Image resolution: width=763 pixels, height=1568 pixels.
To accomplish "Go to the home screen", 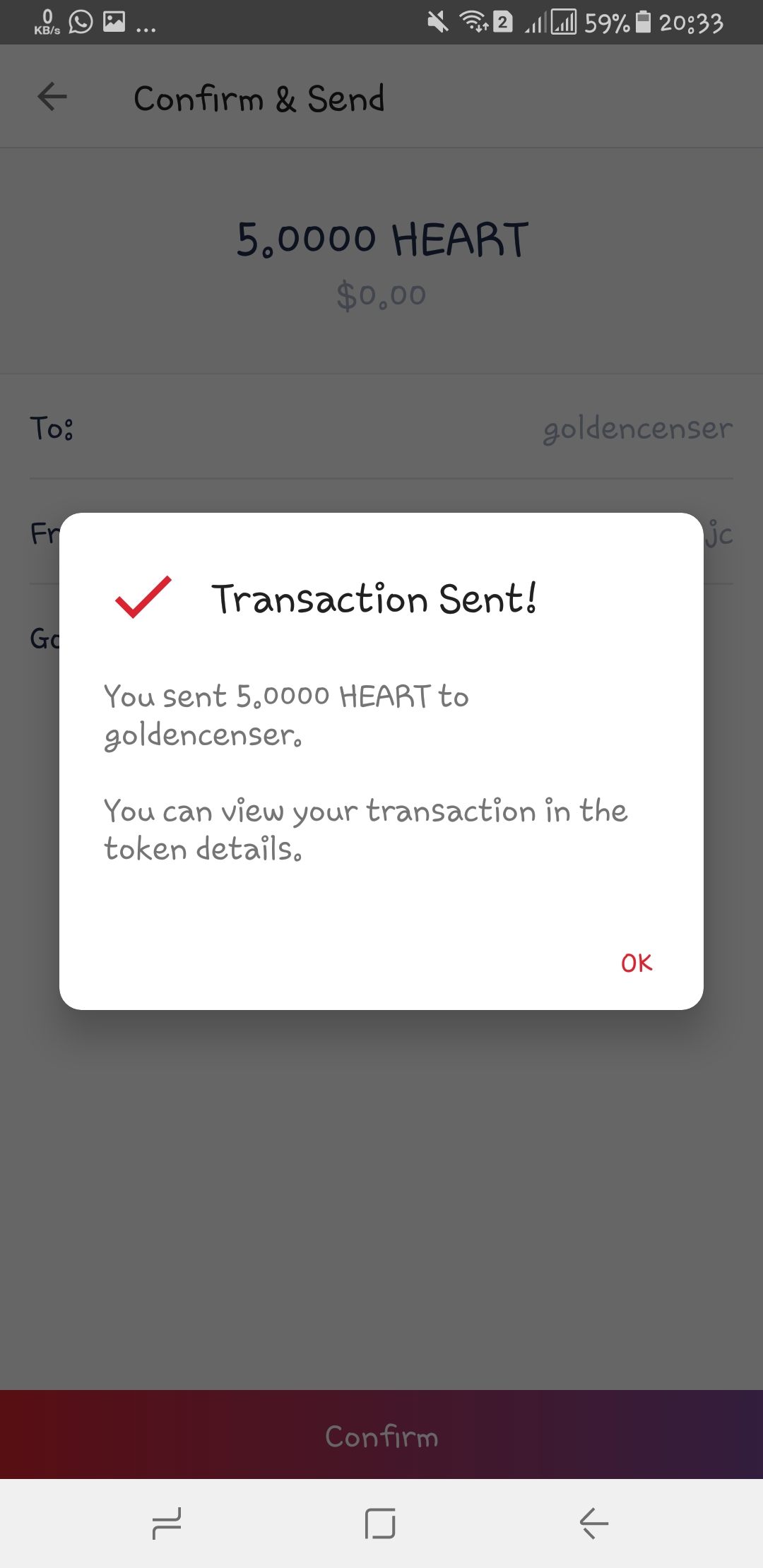I will click(380, 1524).
